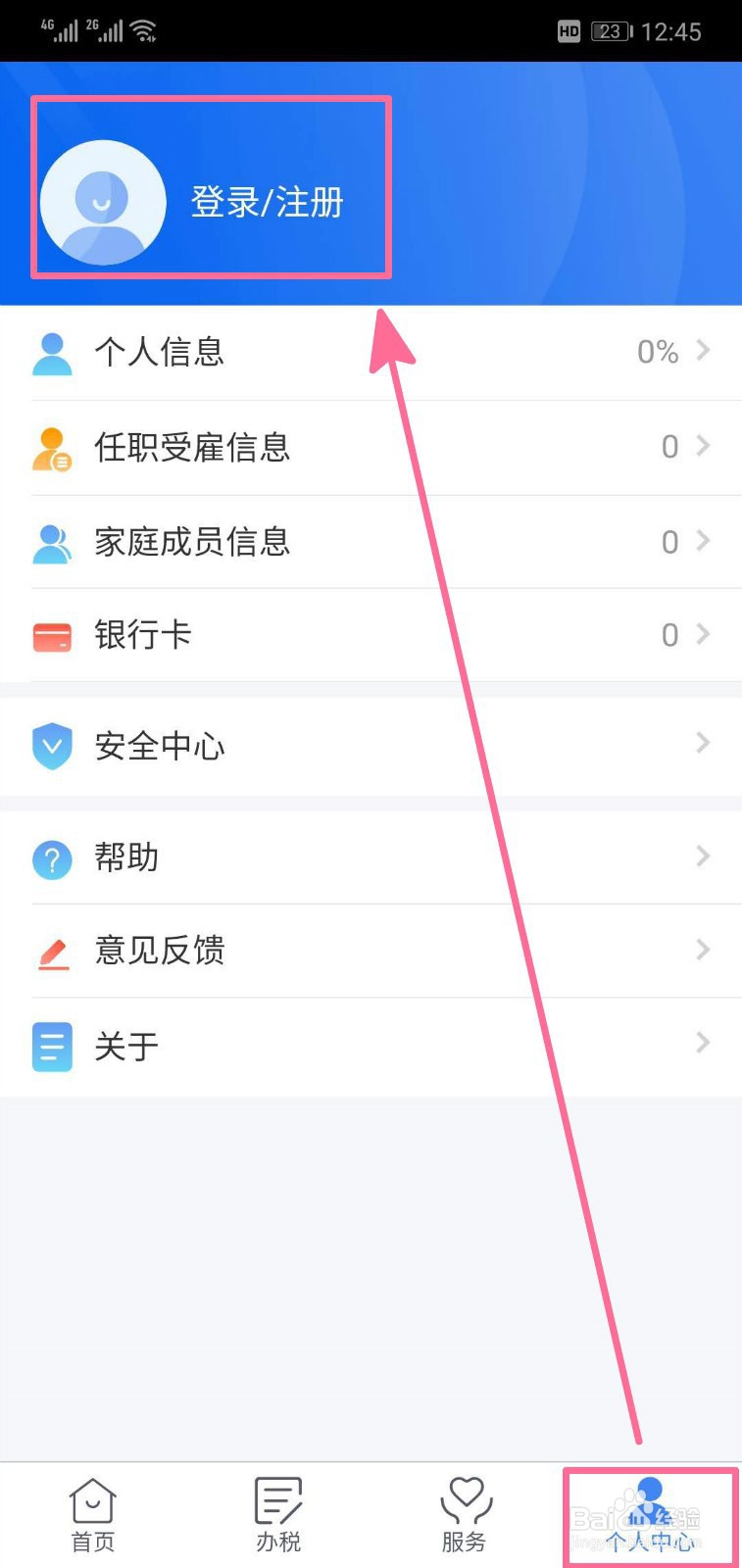Tap the 银行卡 count showing 0

(x=669, y=635)
